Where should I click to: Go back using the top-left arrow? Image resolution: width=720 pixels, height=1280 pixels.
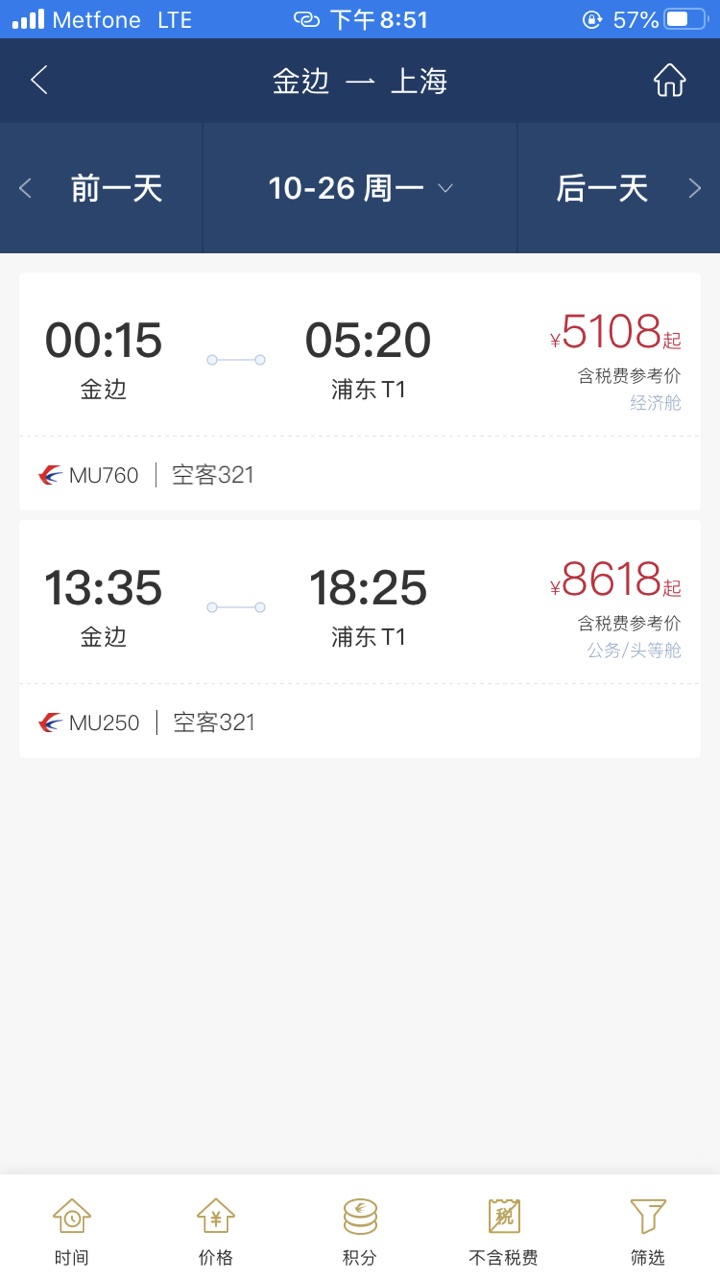[39, 80]
